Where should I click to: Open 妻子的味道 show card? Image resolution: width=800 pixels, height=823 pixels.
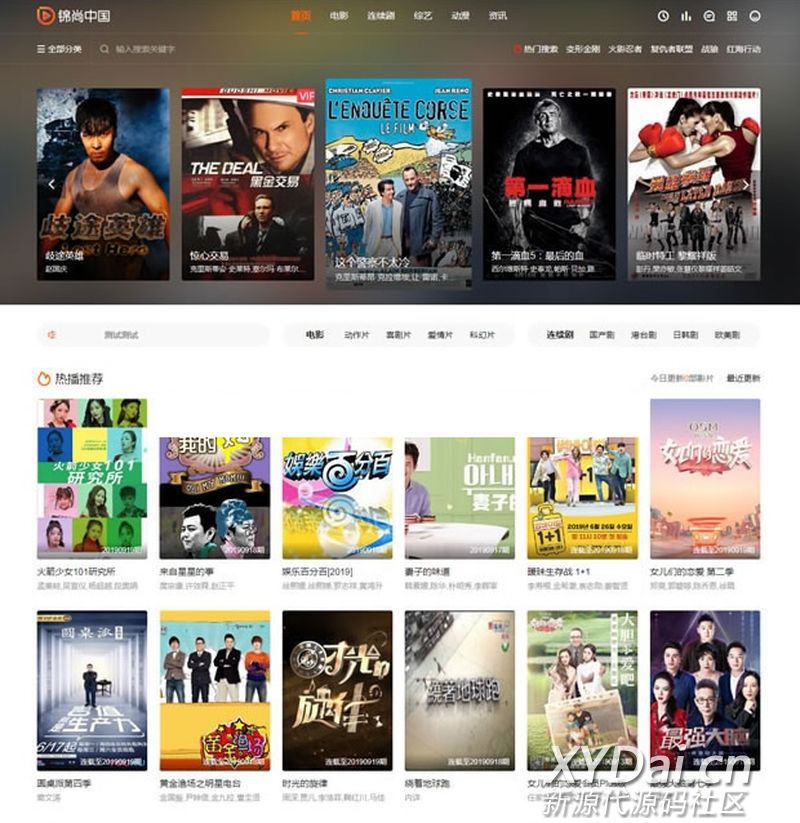[459, 497]
